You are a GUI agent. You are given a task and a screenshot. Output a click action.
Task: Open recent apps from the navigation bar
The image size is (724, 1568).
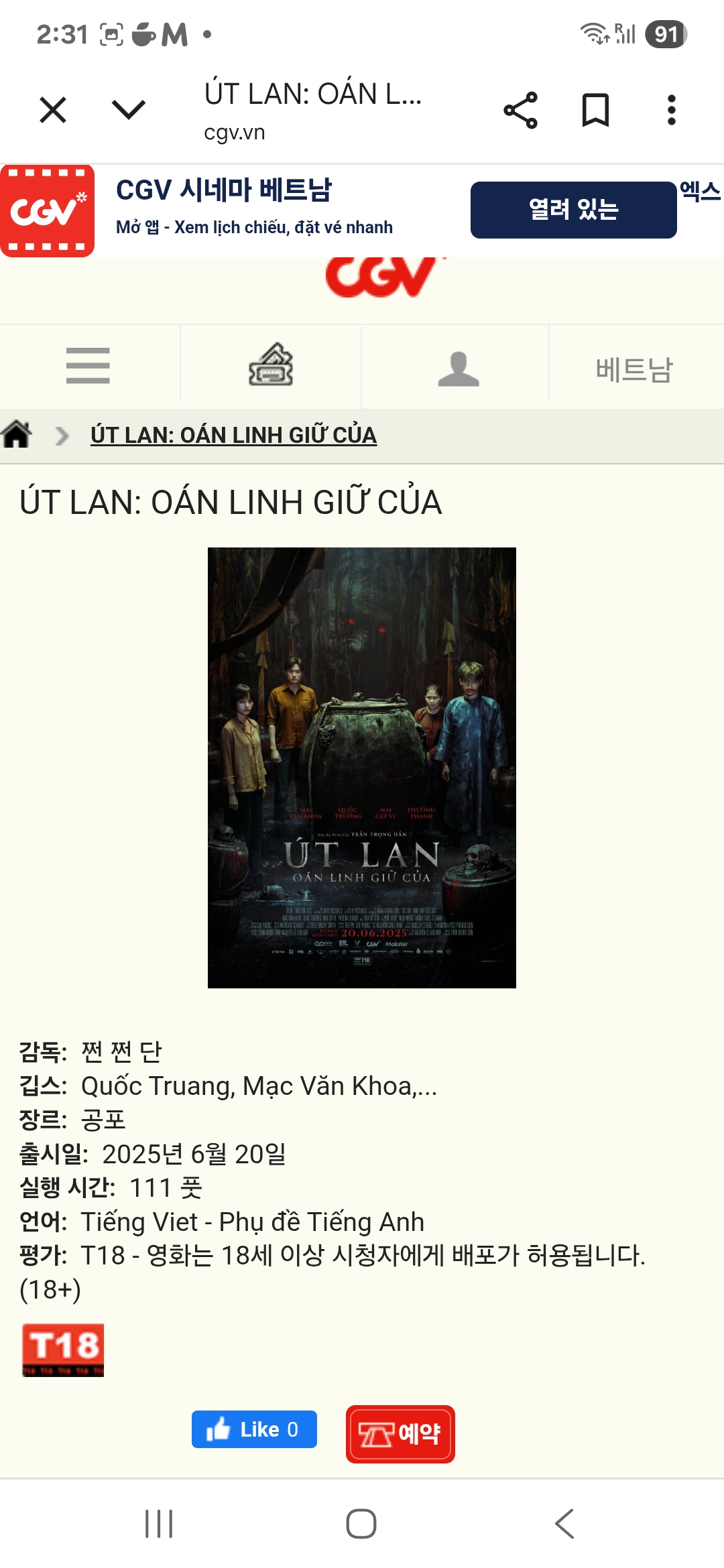tap(159, 1524)
